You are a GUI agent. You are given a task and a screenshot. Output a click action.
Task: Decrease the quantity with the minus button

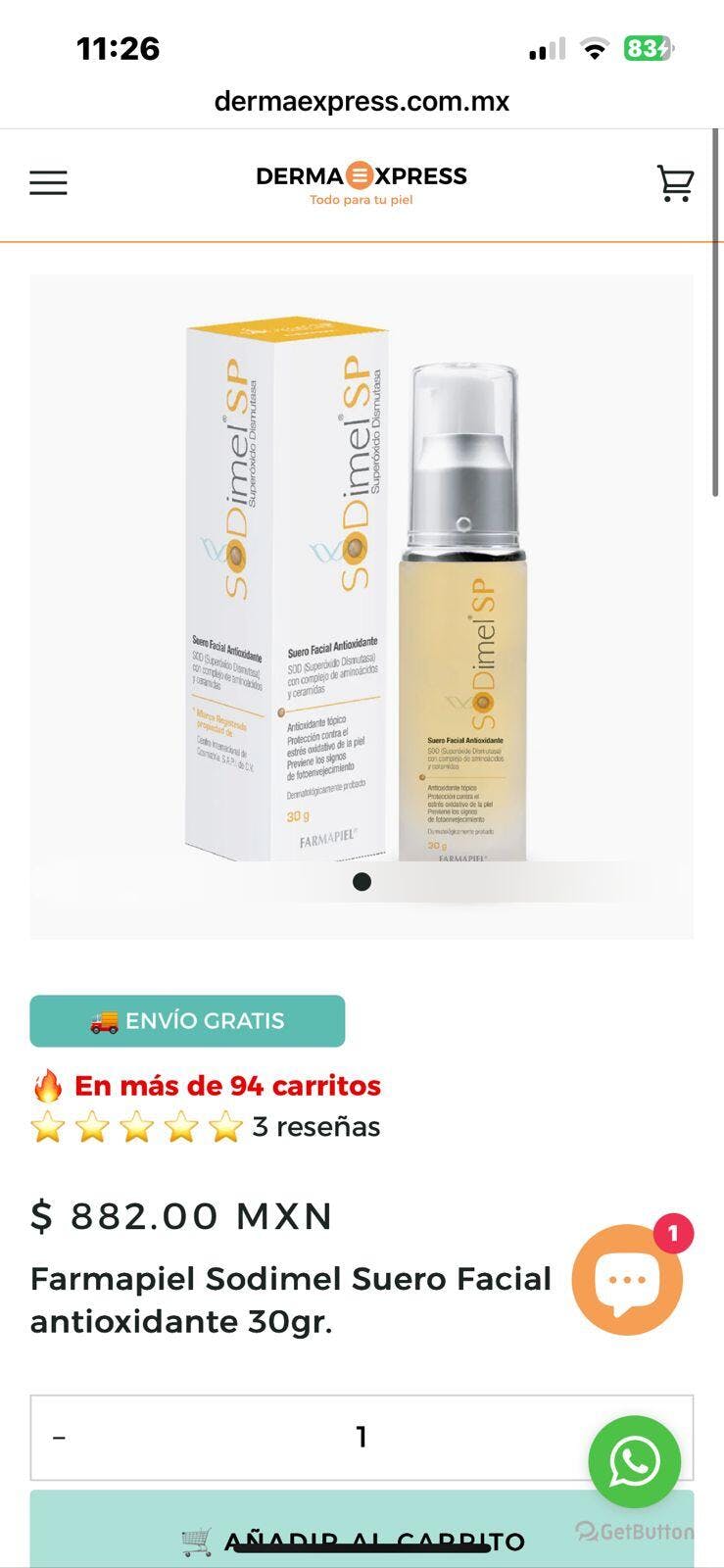(x=60, y=1438)
